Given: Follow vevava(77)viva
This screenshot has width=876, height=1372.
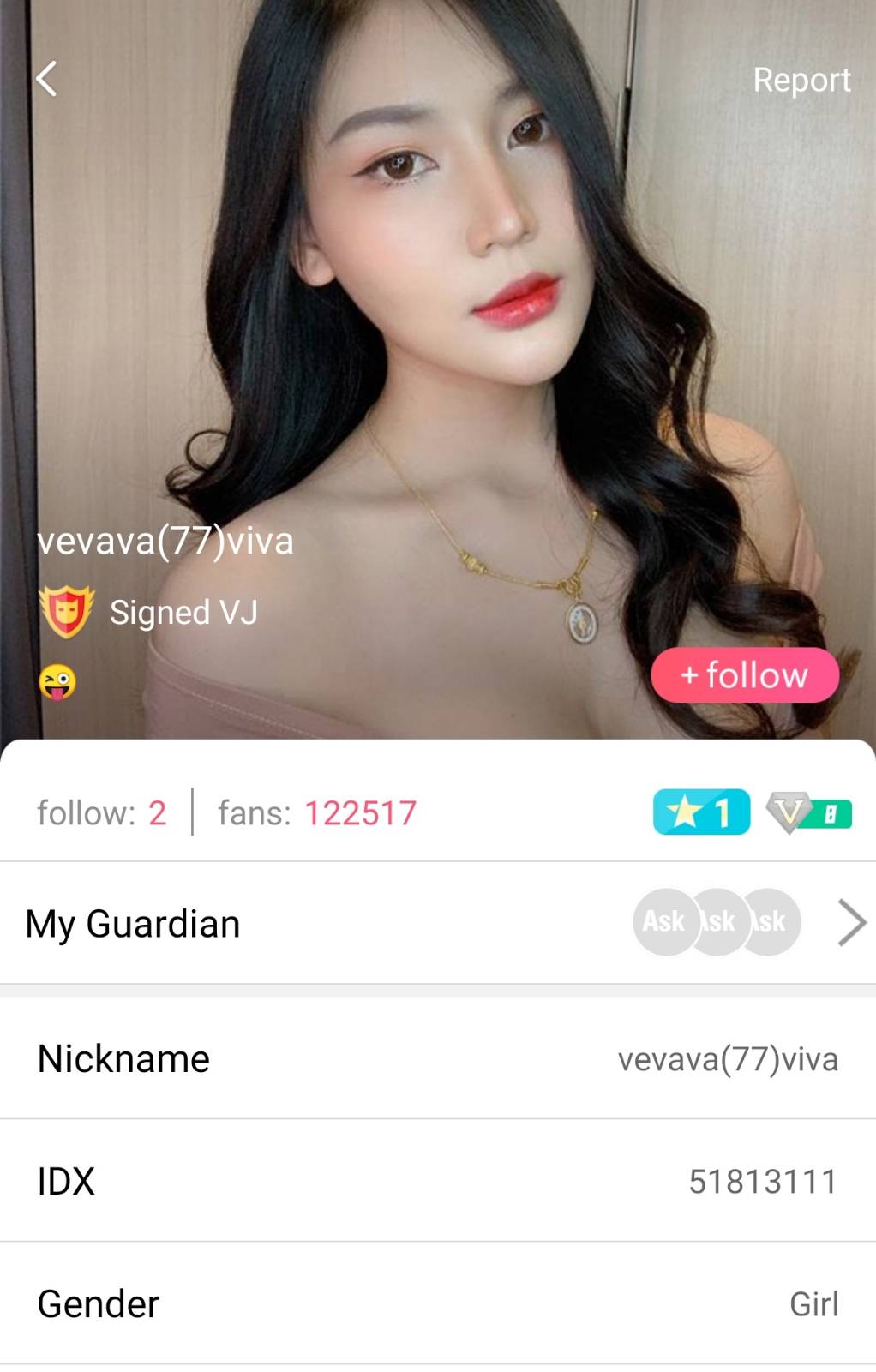Looking at the screenshot, I should click(744, 675).
